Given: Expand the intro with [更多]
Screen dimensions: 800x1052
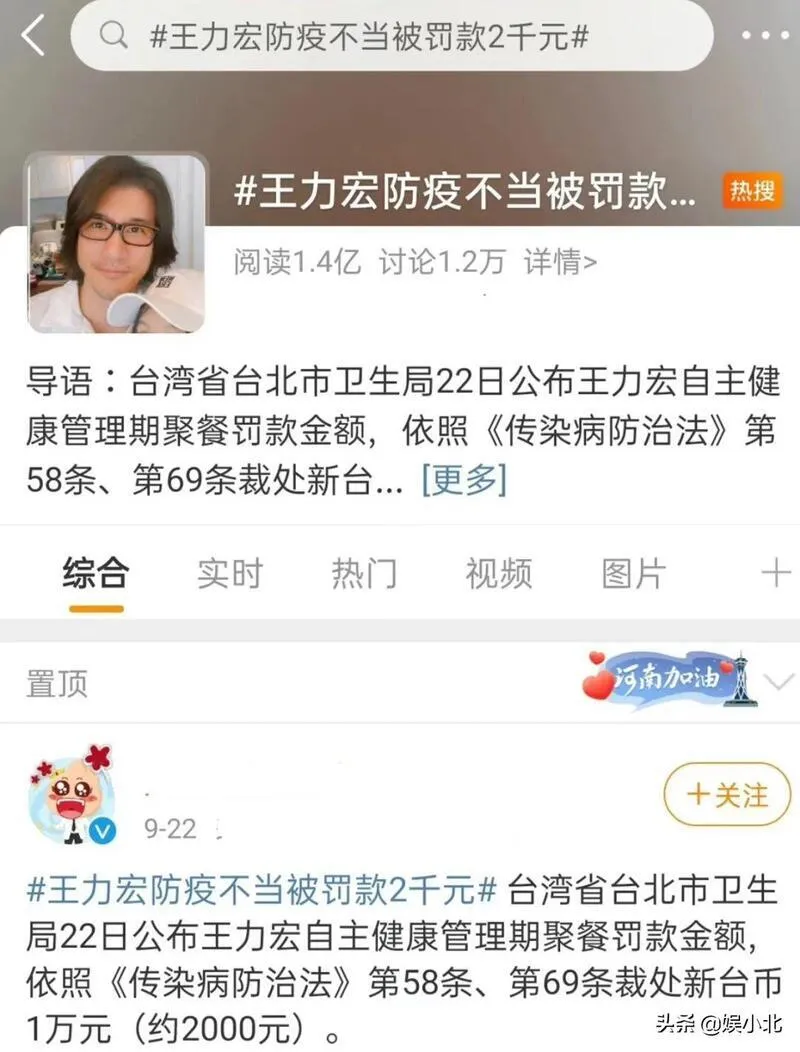Looking at the screenshot, I should (x=464, y=480).
